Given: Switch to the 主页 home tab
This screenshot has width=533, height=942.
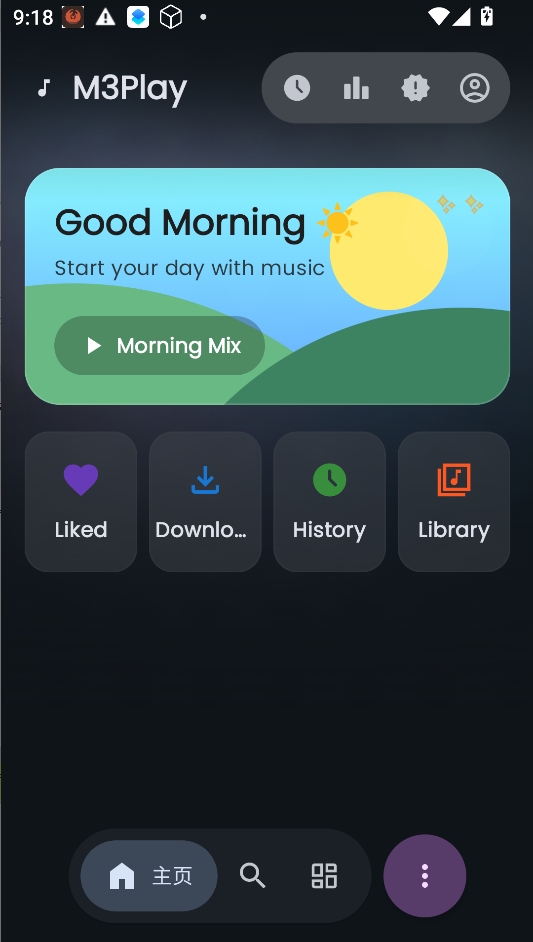Looking at the screenshot, I should (149, 876).
